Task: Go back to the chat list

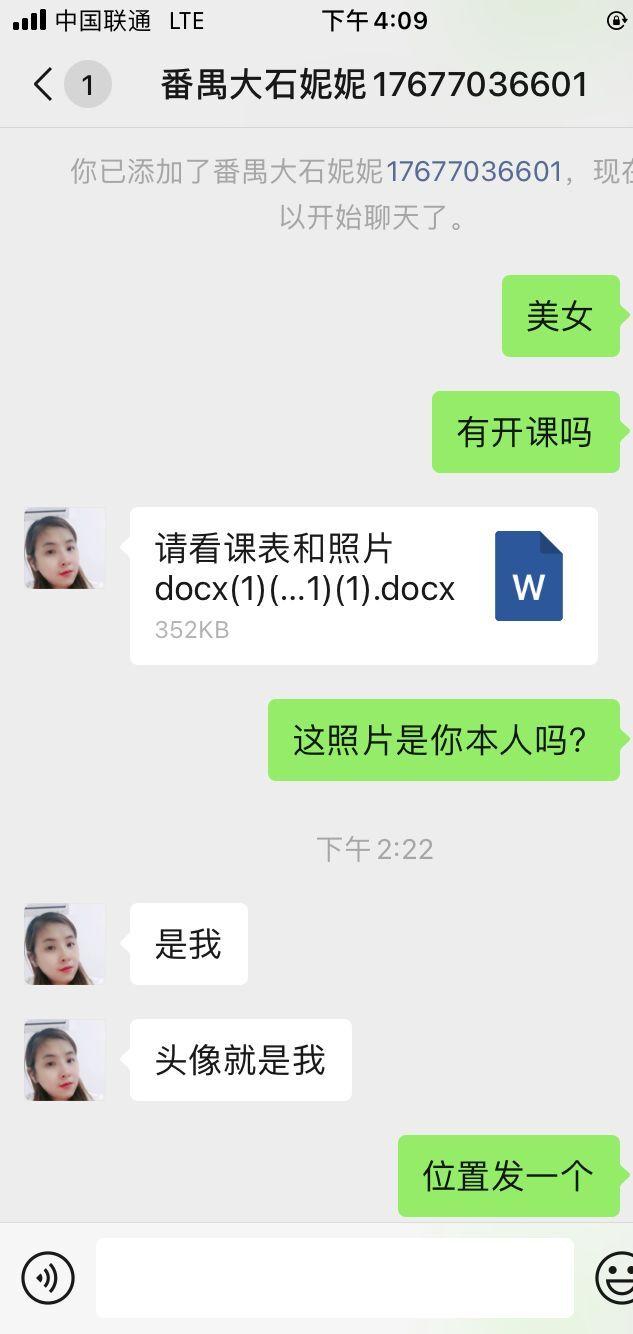Action: (x=42, y=84)
